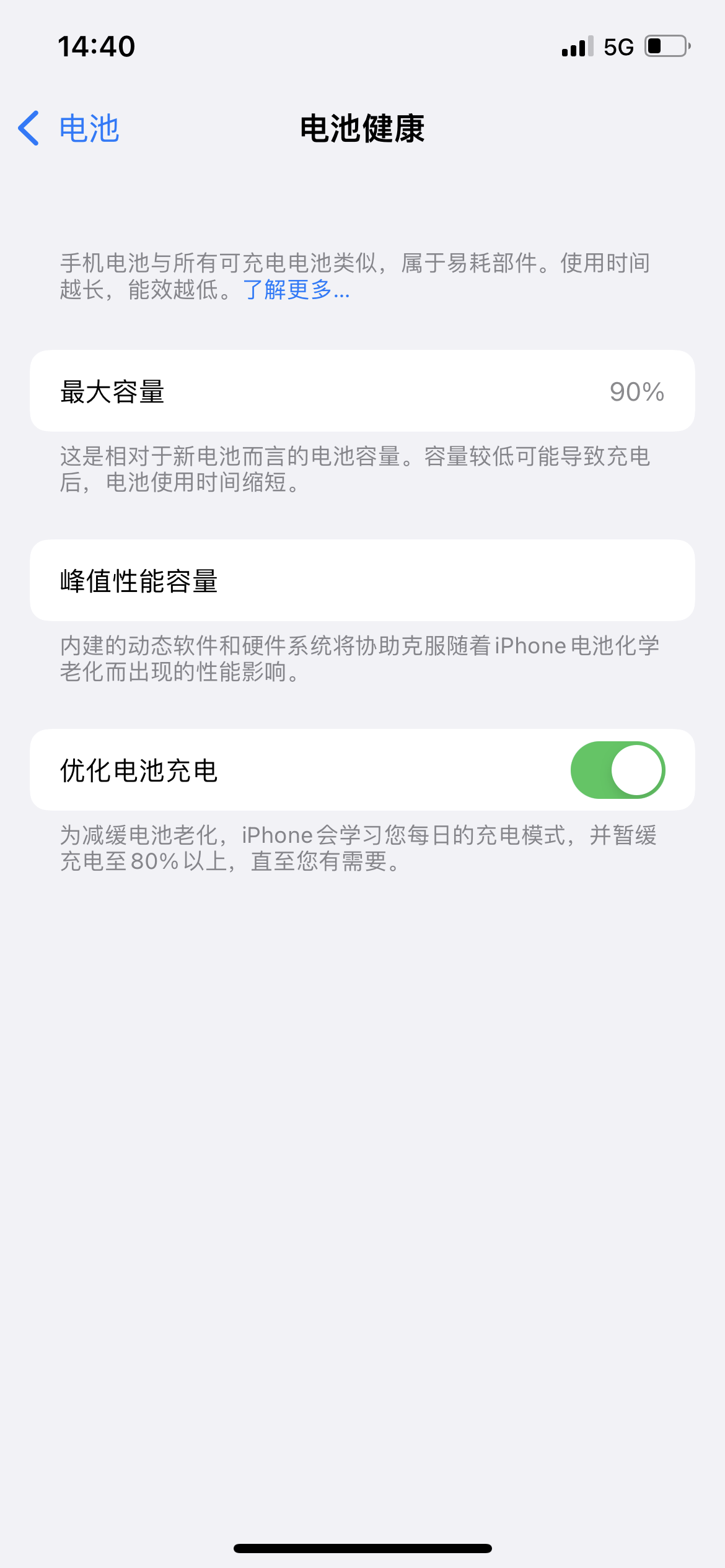Open the 了解更多 link

(x=296, y=290)
